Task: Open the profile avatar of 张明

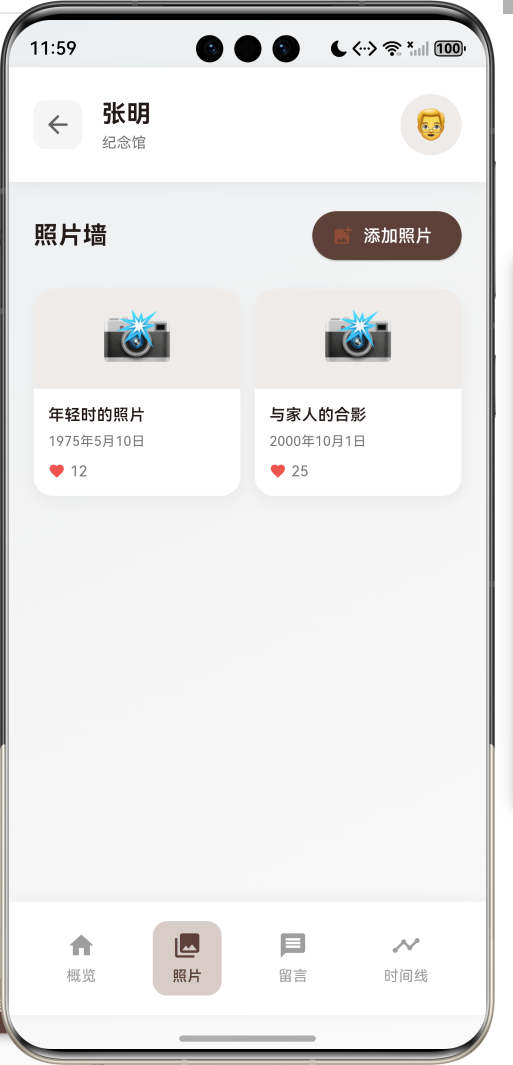Action: click(431, 125)
